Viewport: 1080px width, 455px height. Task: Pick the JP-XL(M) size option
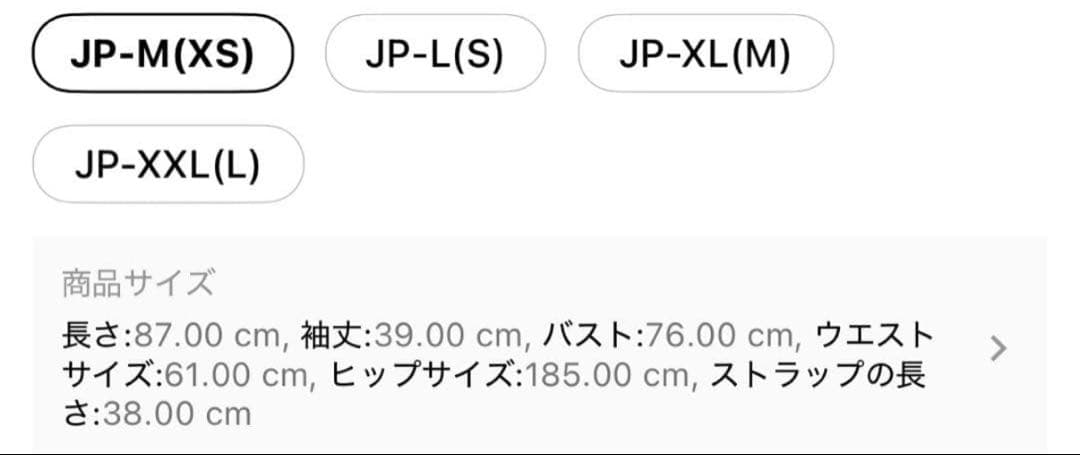705,54
